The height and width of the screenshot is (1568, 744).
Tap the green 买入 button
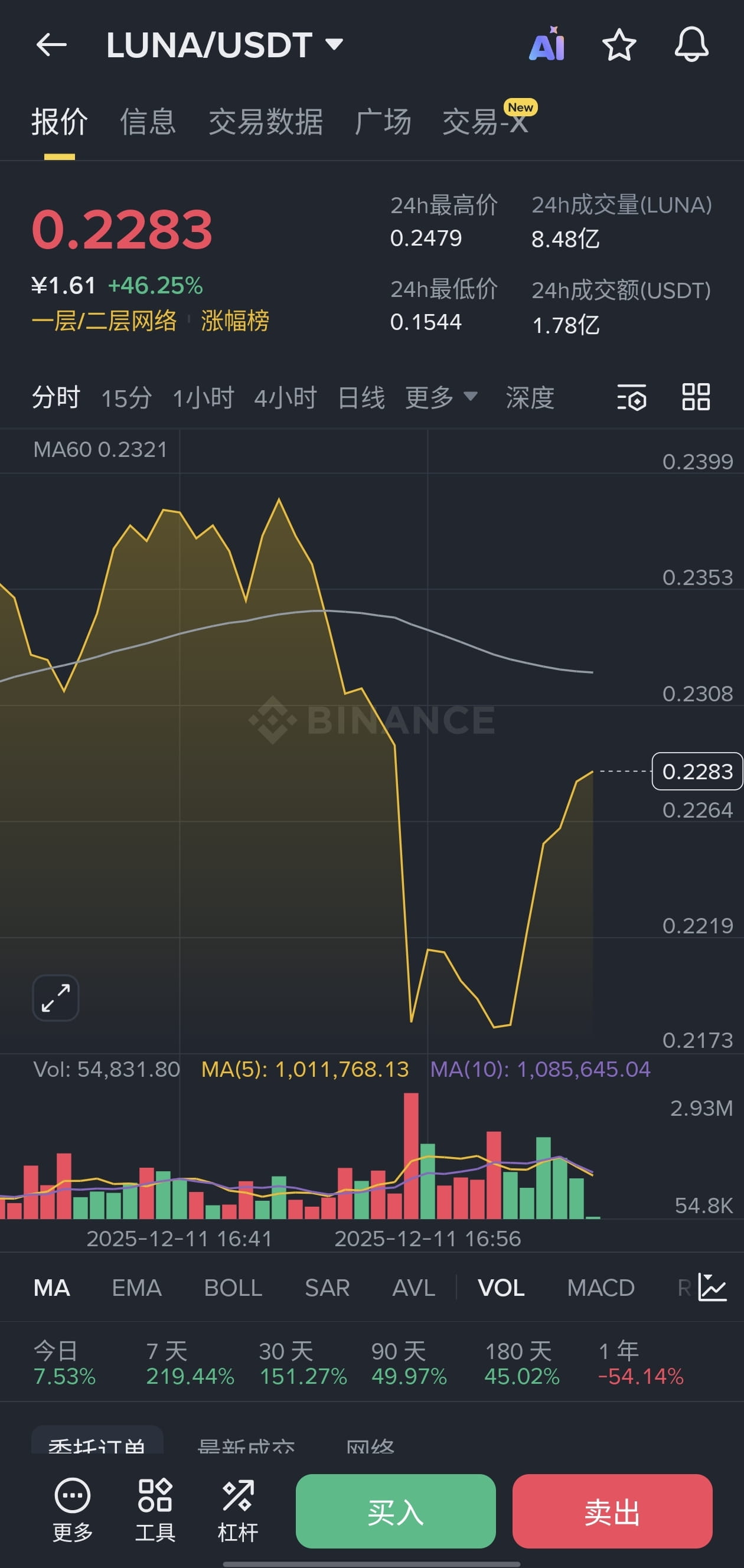[396, 1511]
